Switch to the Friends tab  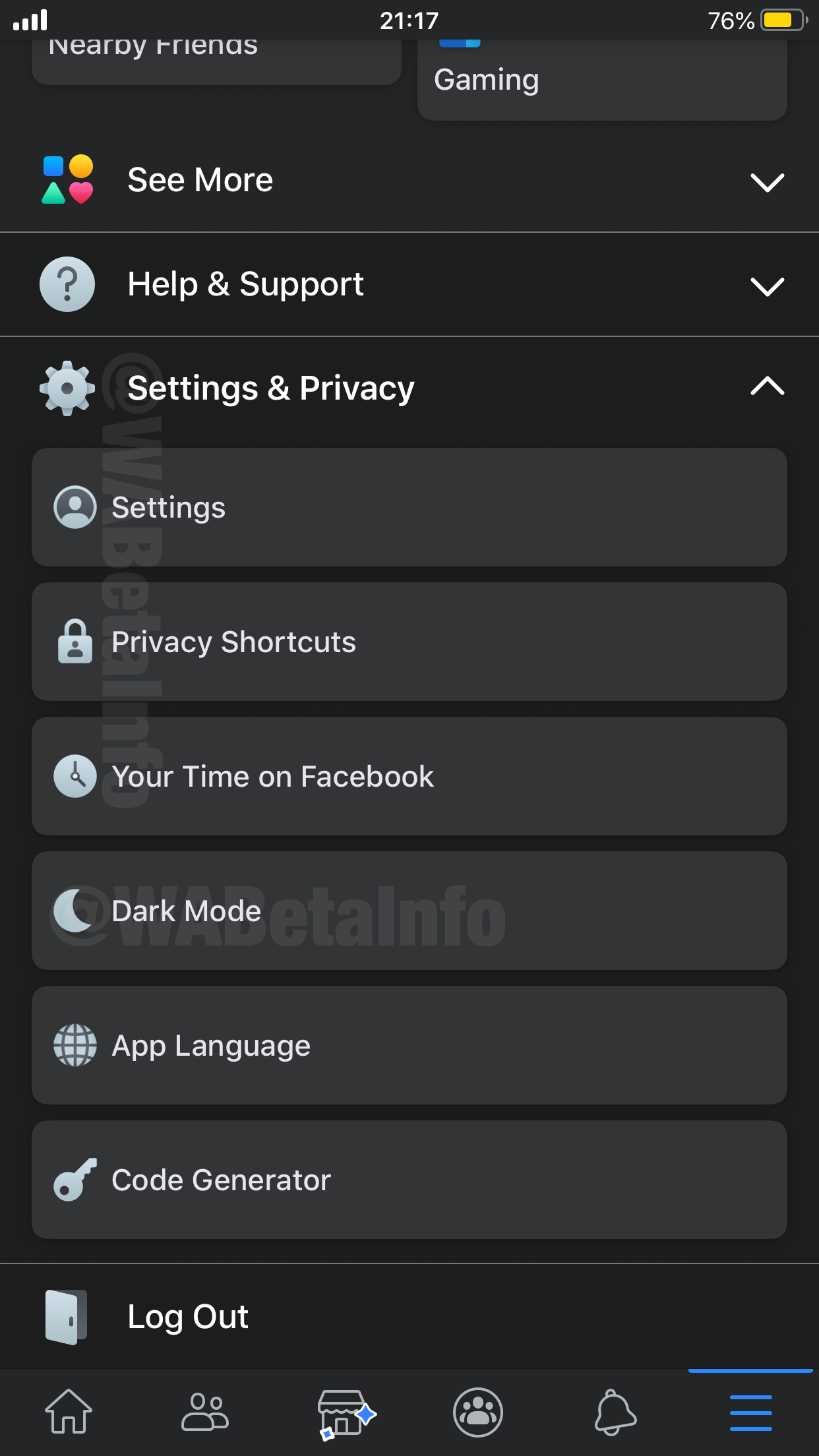(205, 1412)
